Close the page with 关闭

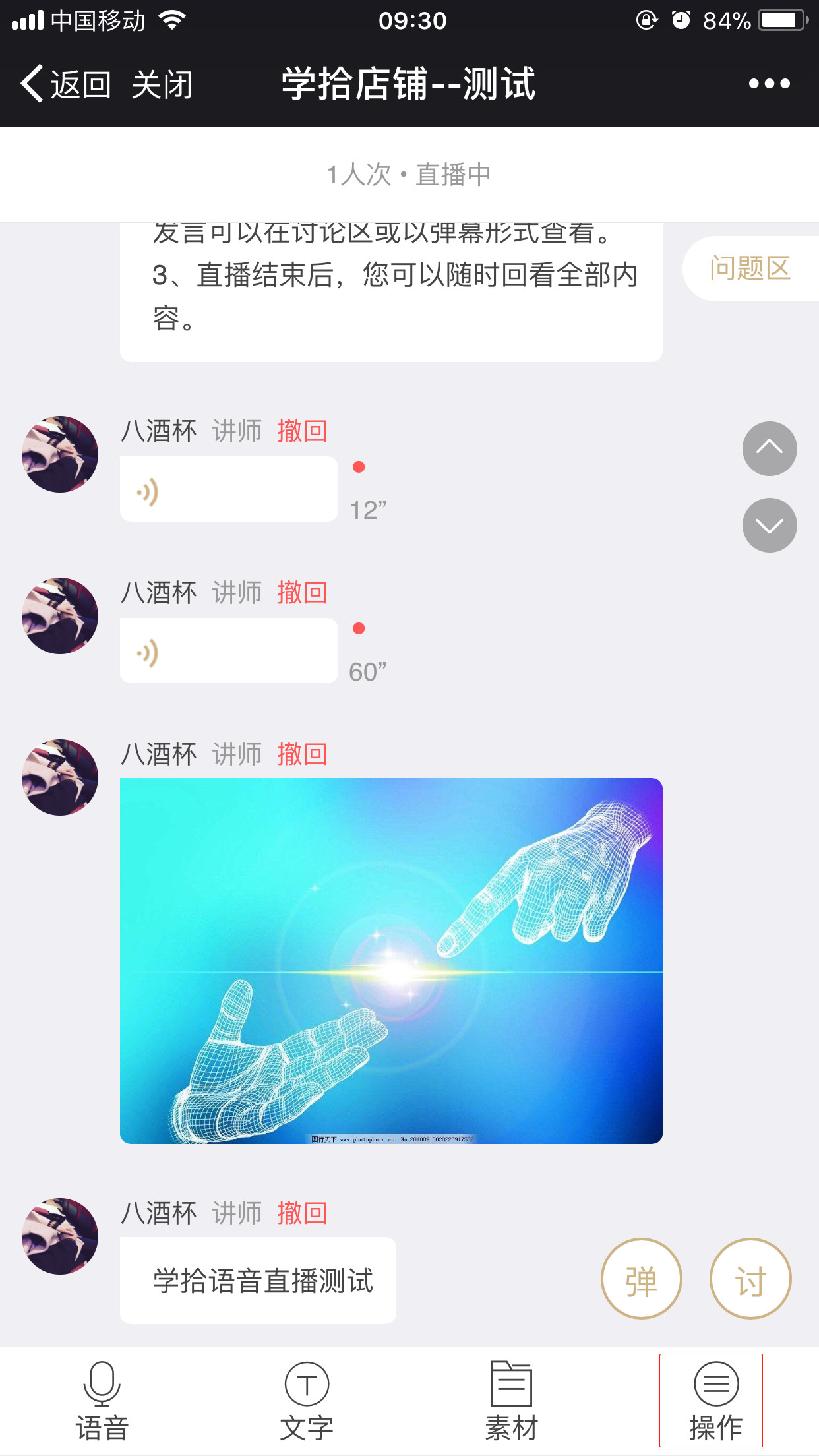(162, 84)
